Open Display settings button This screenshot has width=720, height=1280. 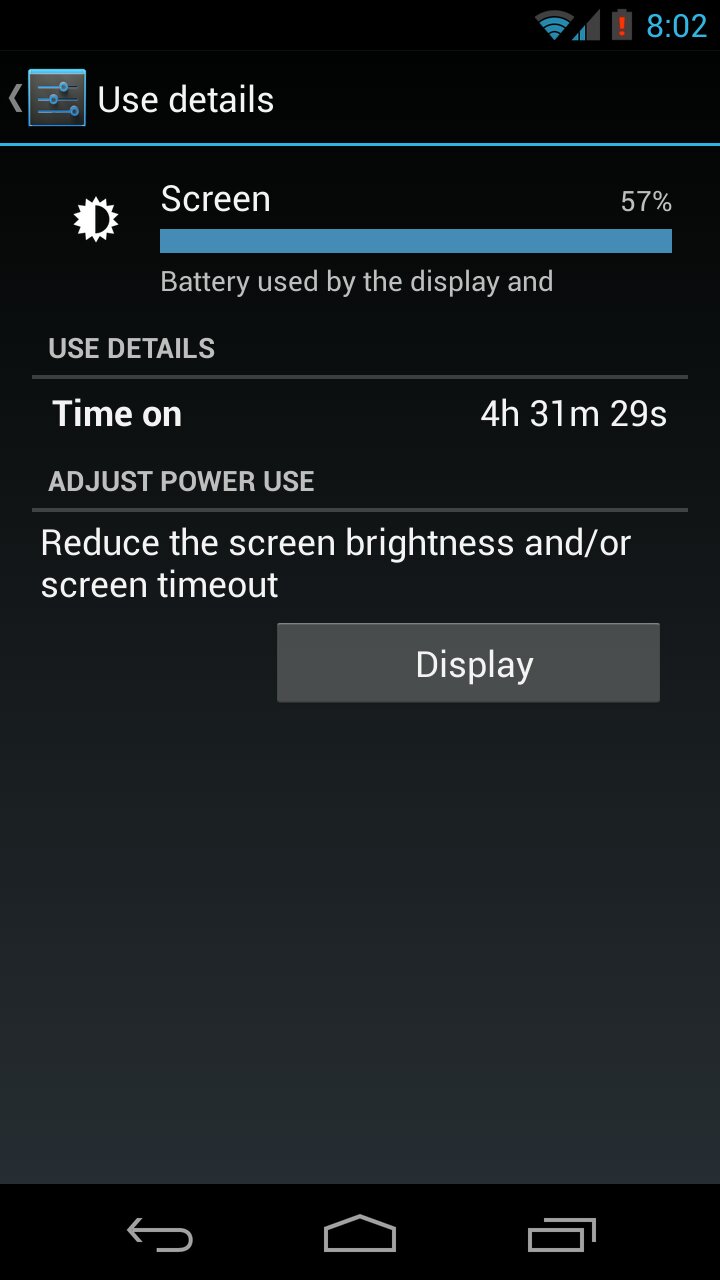click(x=468, y=663)
